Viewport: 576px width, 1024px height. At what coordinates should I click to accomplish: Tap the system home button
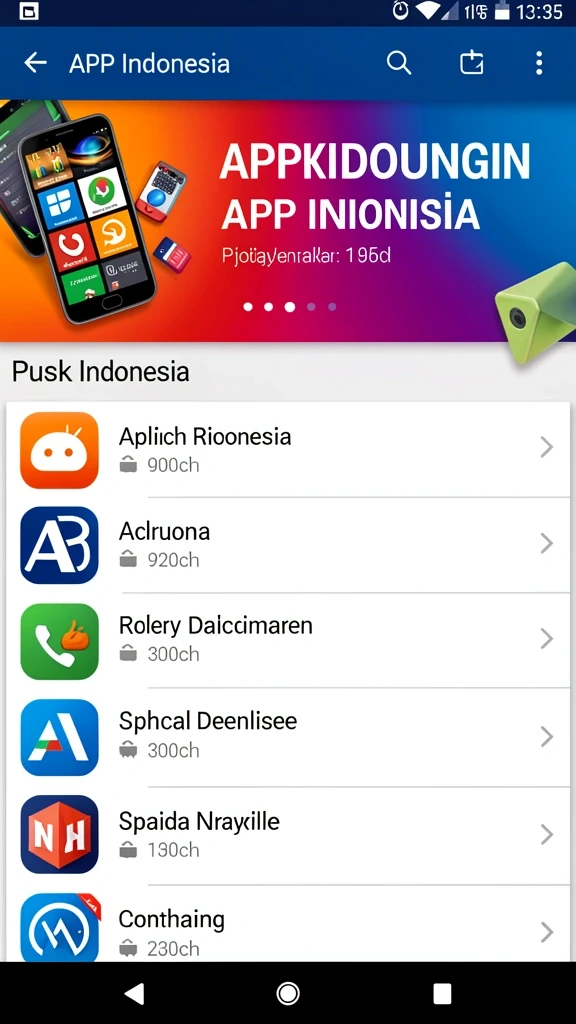coord(288,993)
